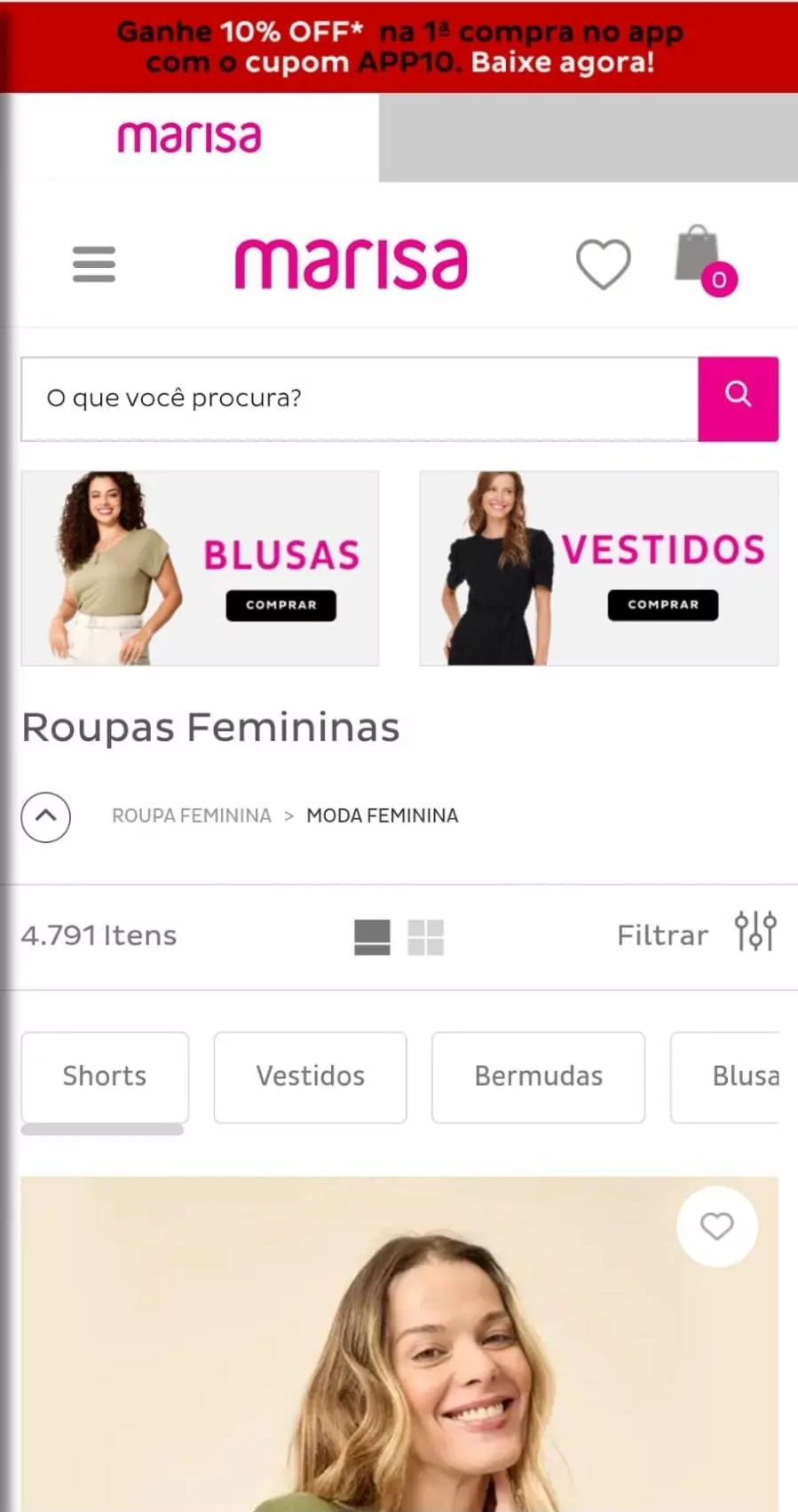Open the top app promo banner APP10
The height and width of the screenshot is (1512, 798).
(399, 47)
